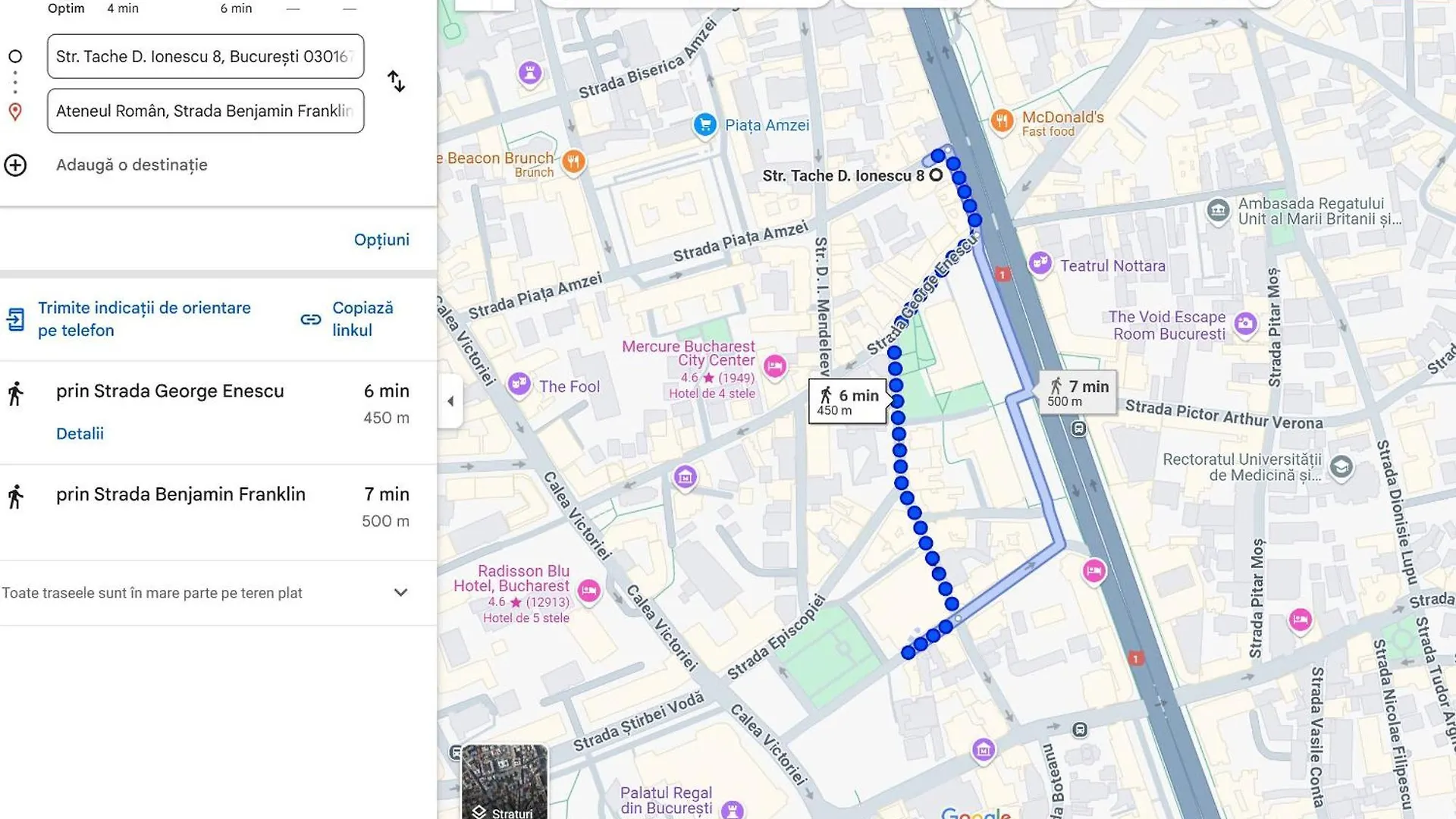
Task: Add a destination with Adaugă o destinație
Action: click(131, 165)
